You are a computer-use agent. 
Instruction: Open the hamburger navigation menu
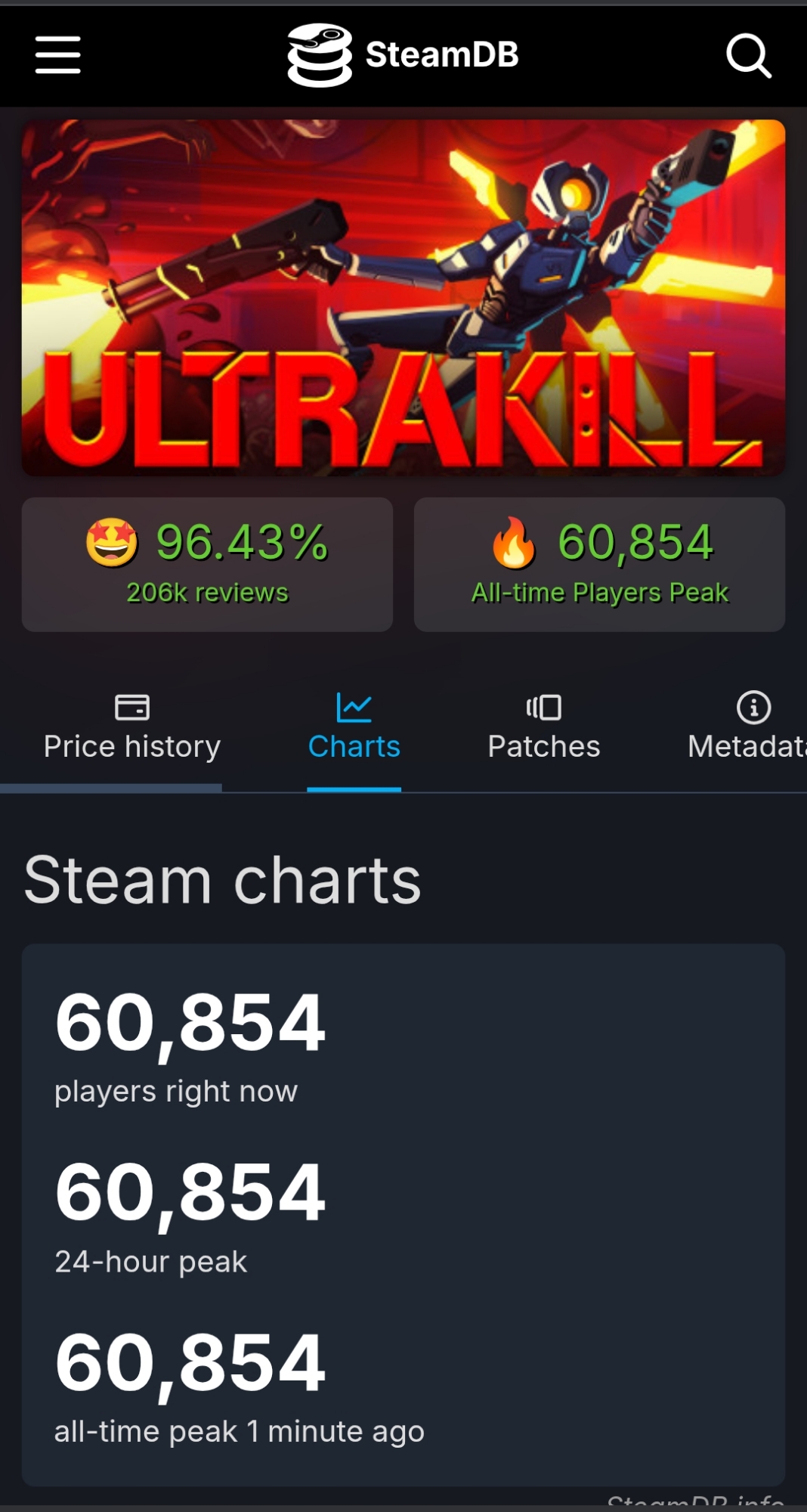click(57, 55)
